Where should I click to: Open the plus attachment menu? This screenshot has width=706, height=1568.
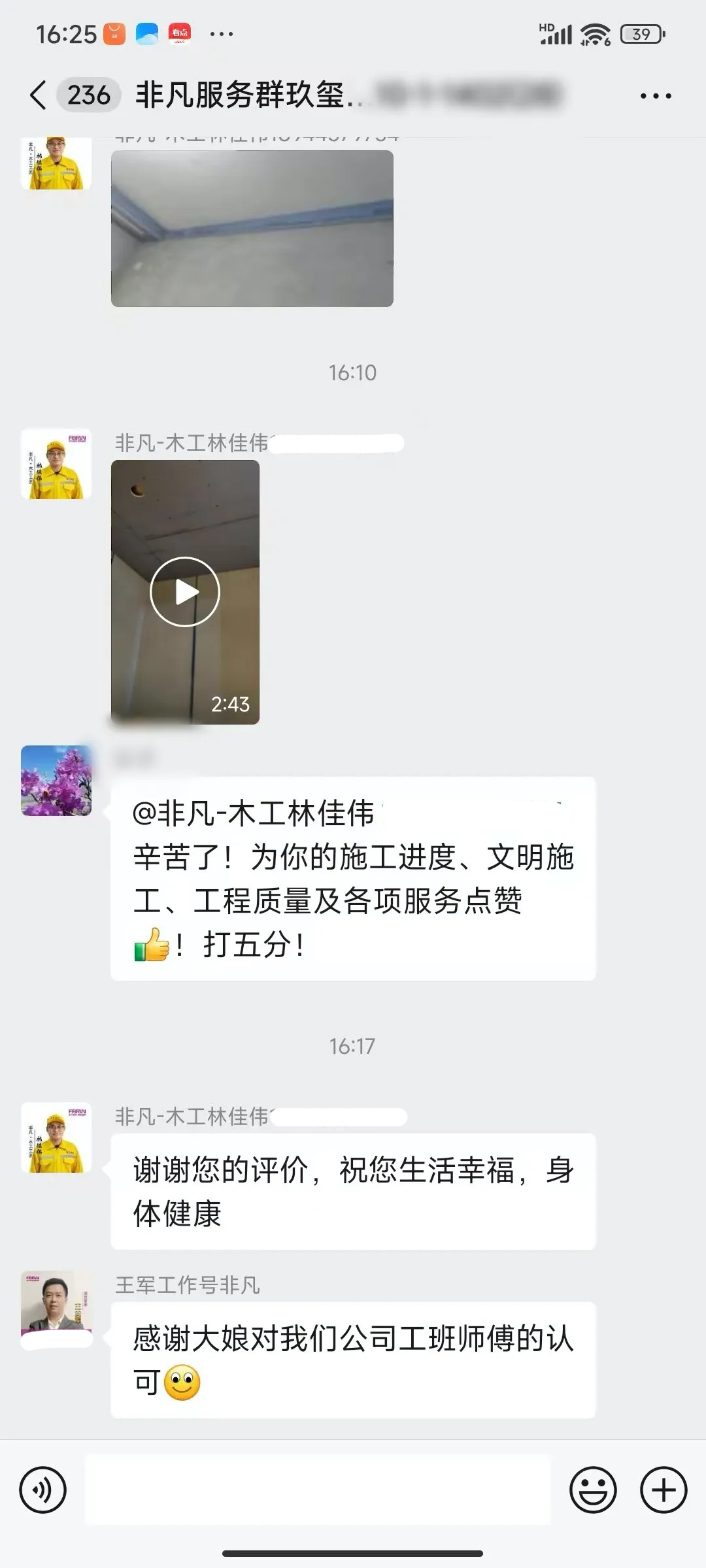pos(663,1490)
